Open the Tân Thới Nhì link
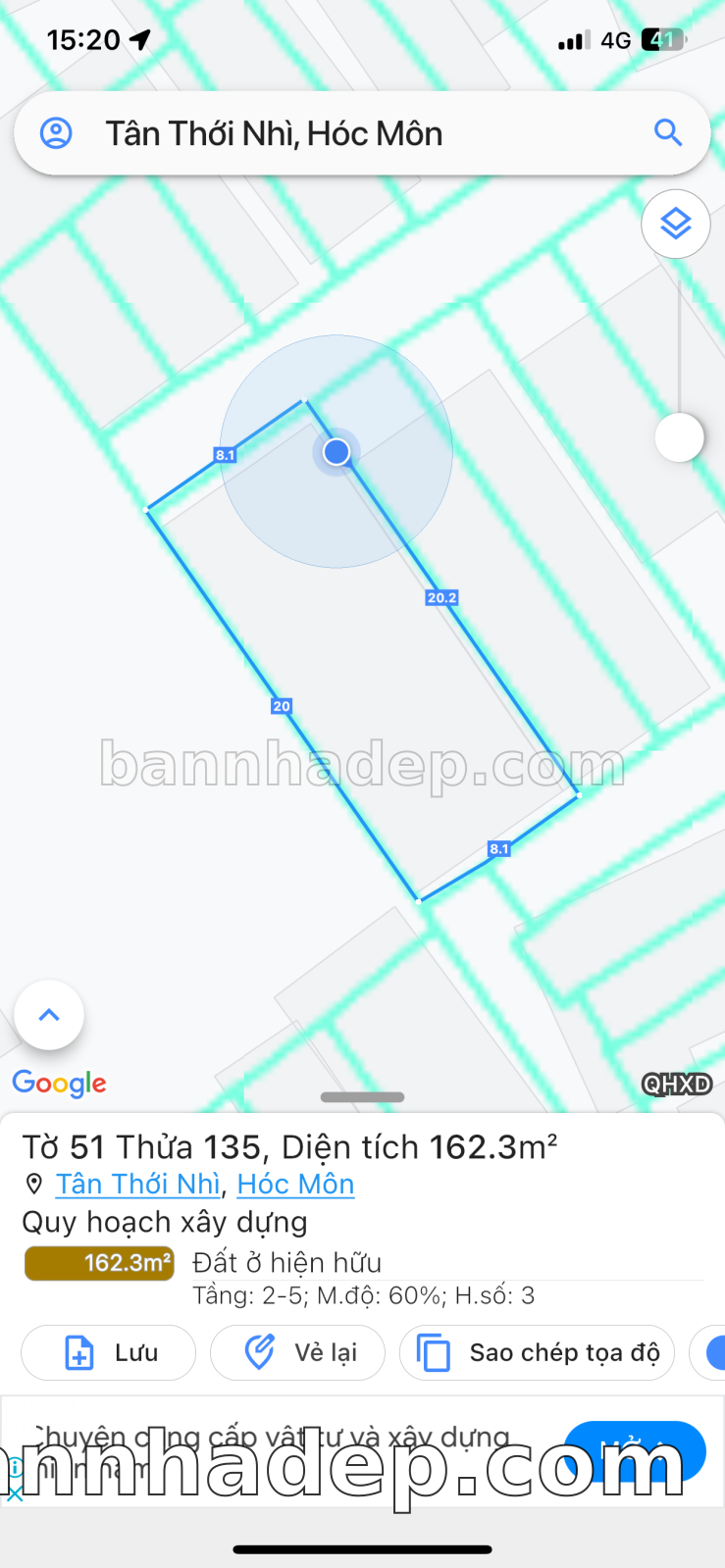725x1568 pixels. (137, 1185)
